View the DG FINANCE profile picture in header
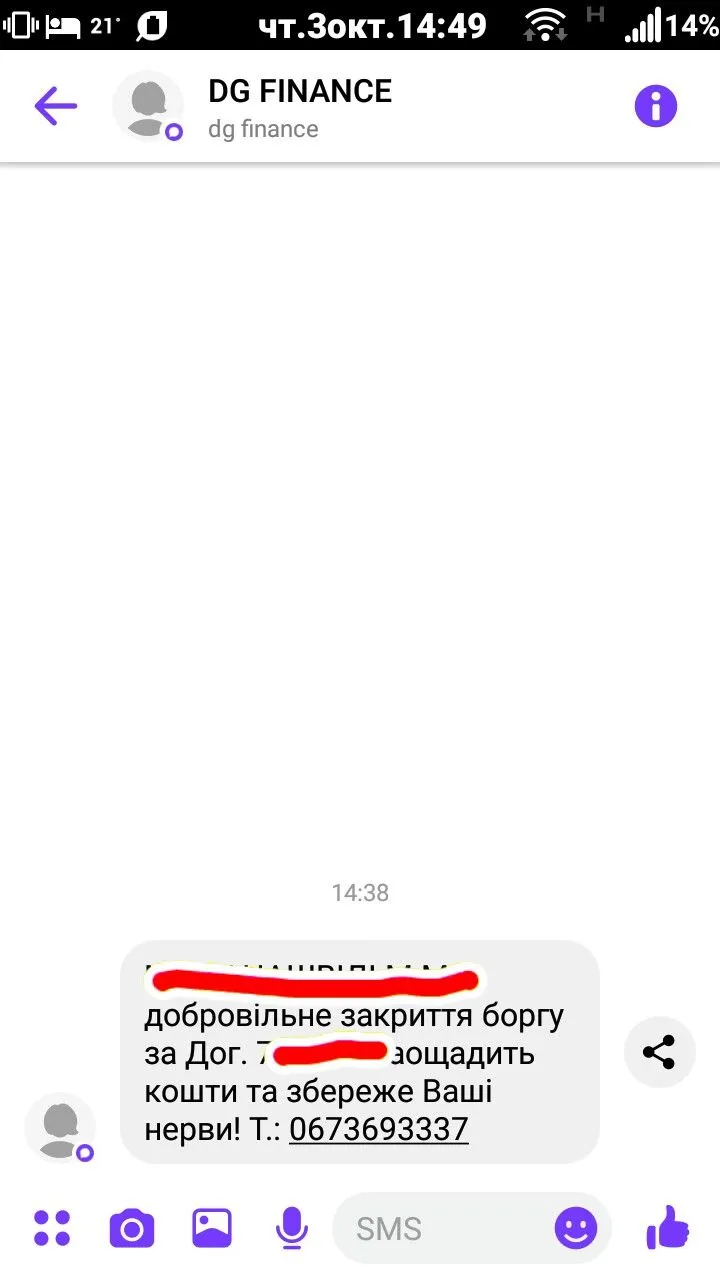 point(148,106)
